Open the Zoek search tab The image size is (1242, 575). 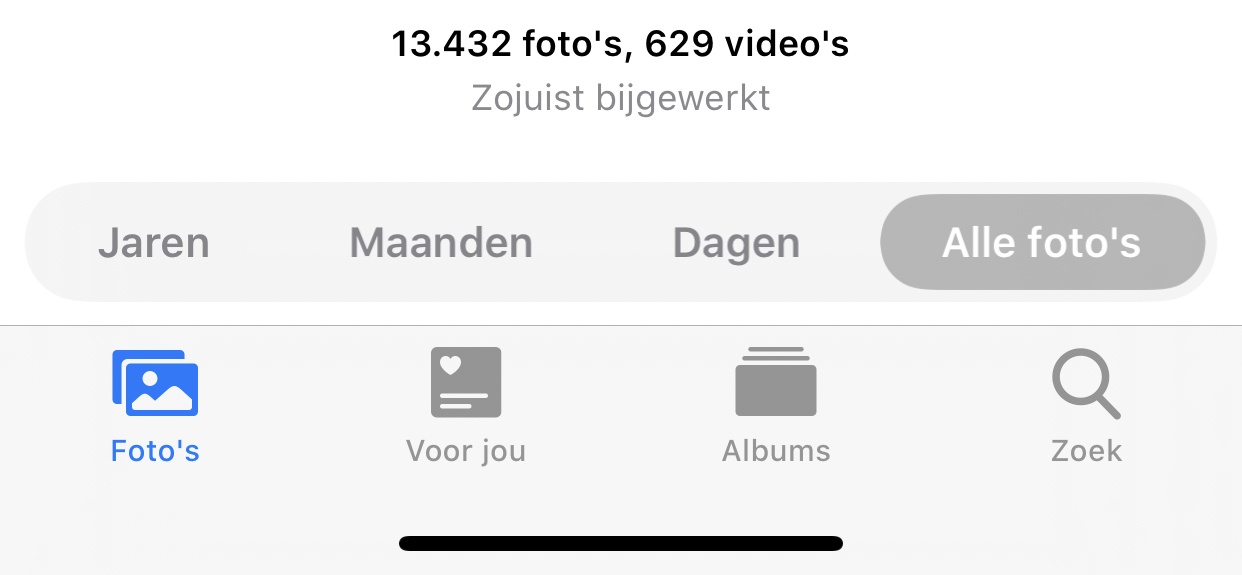click(1086, 405)
